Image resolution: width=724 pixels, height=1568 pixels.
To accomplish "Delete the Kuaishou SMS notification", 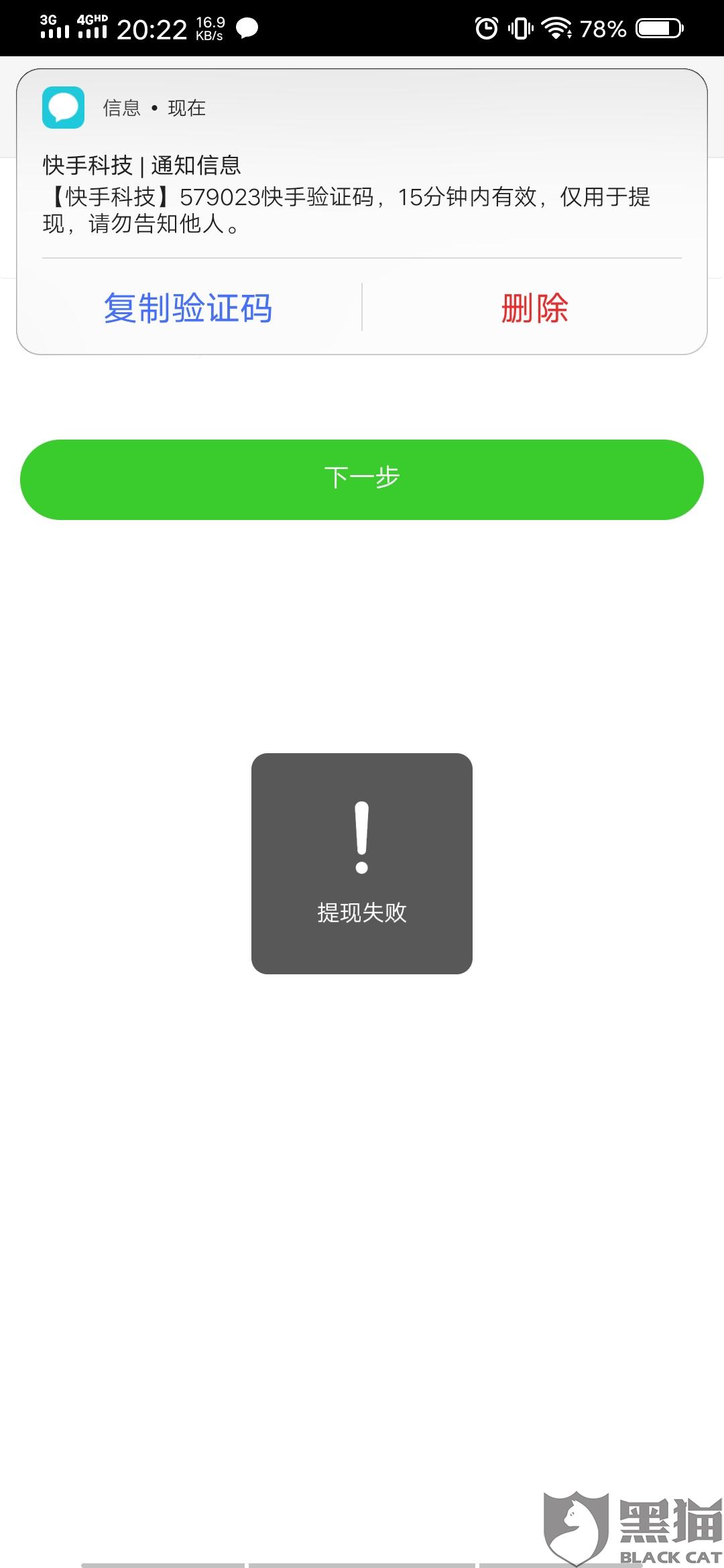I will click(x=535, y=308).
